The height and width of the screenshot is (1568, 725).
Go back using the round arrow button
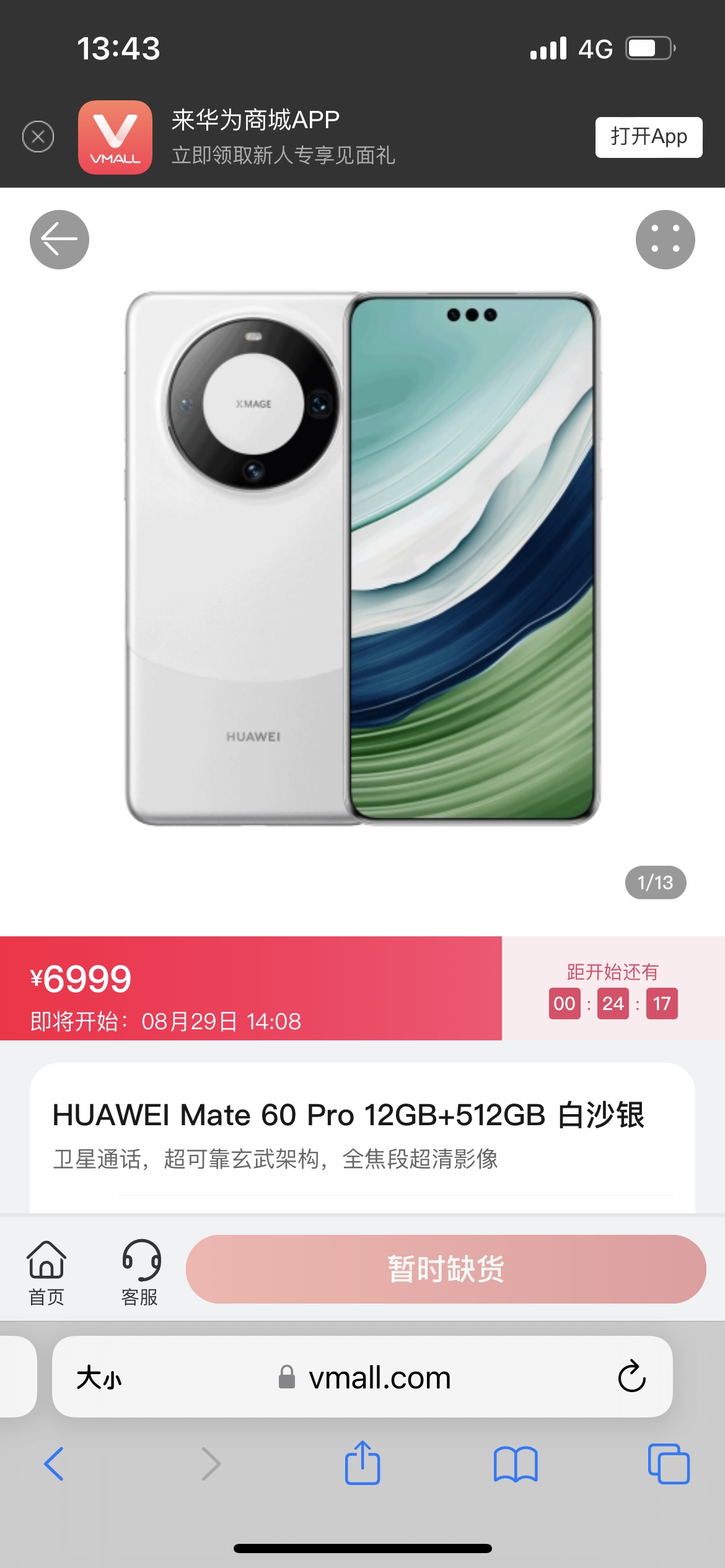(59, 240)
